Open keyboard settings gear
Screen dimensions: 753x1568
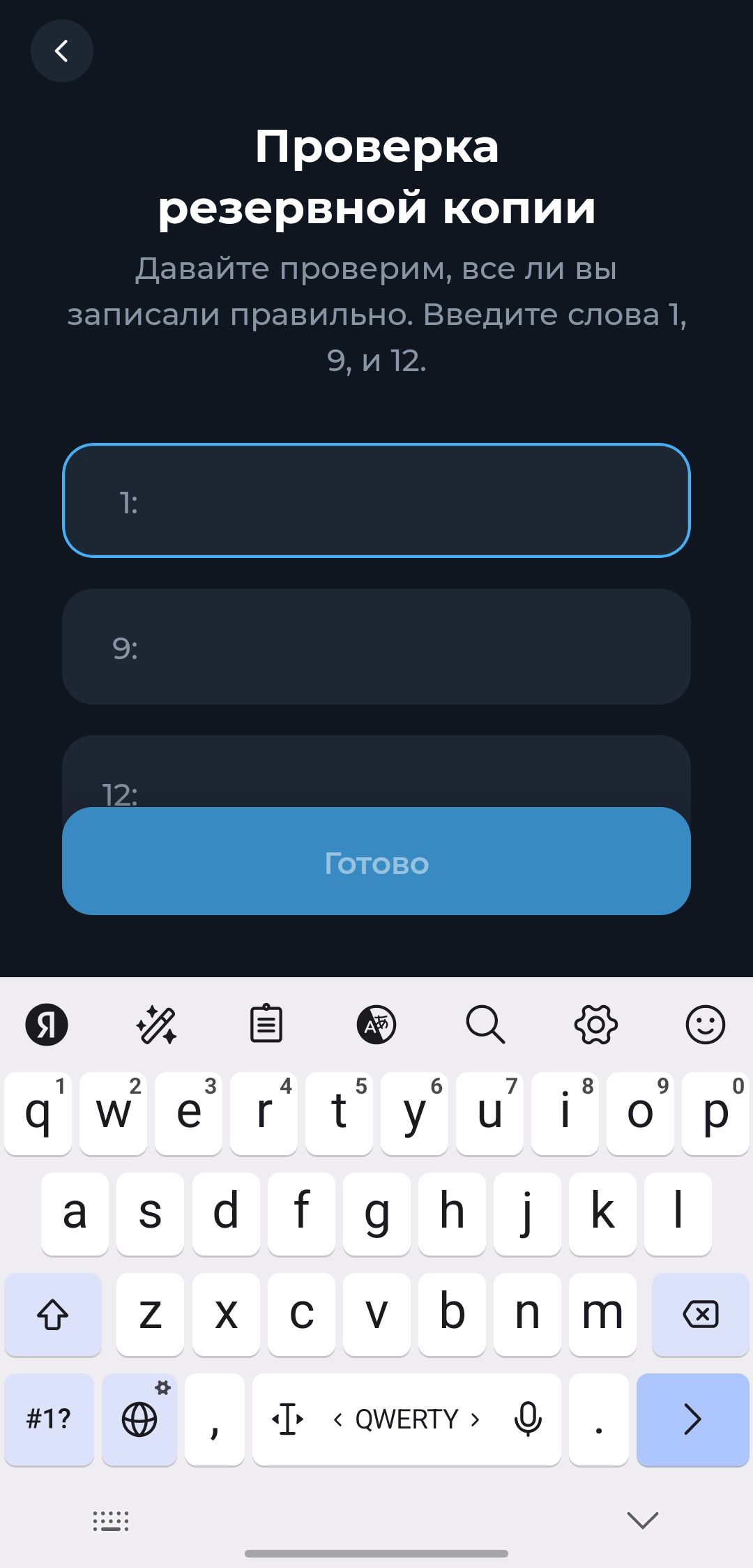tap(595, 1025)
